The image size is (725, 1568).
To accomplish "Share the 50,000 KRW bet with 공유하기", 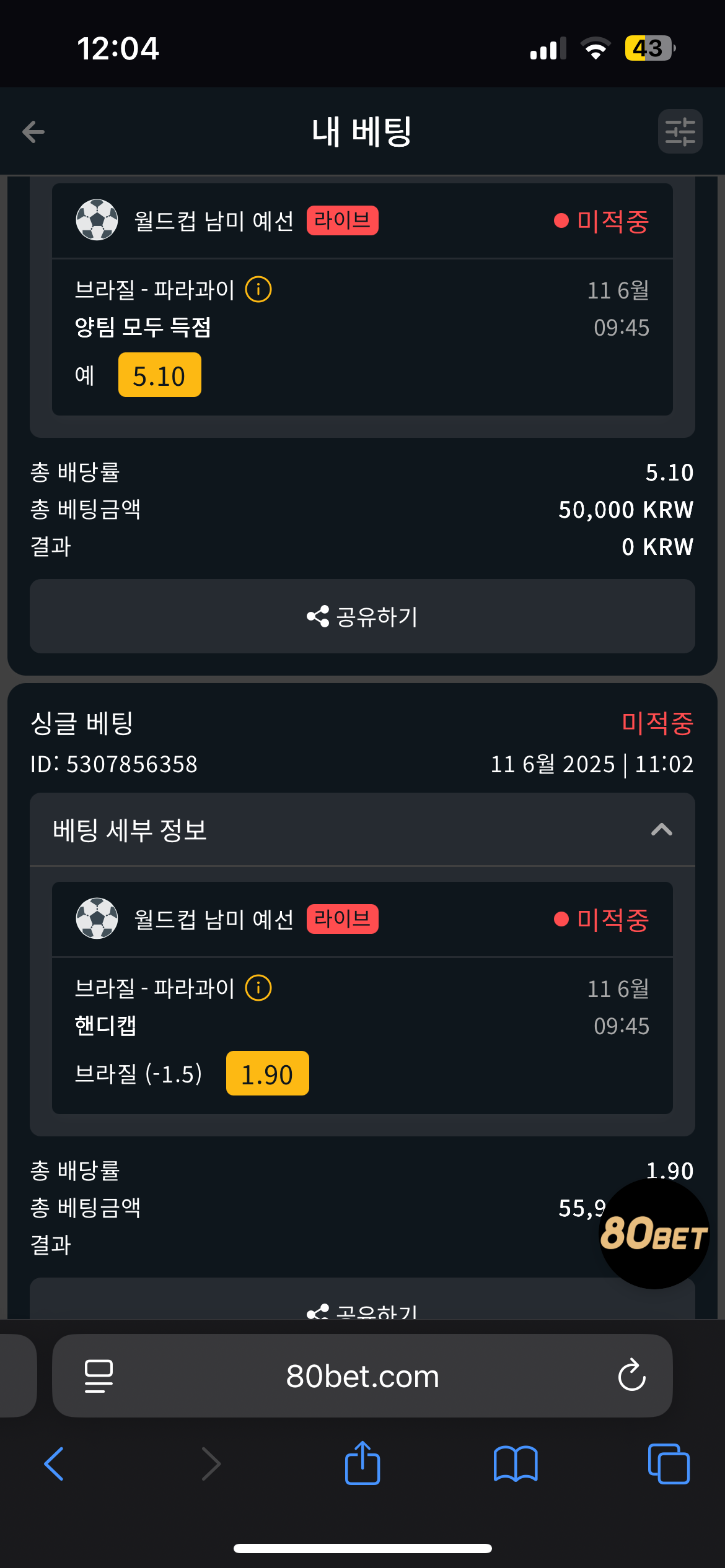I will coord(362,616).
